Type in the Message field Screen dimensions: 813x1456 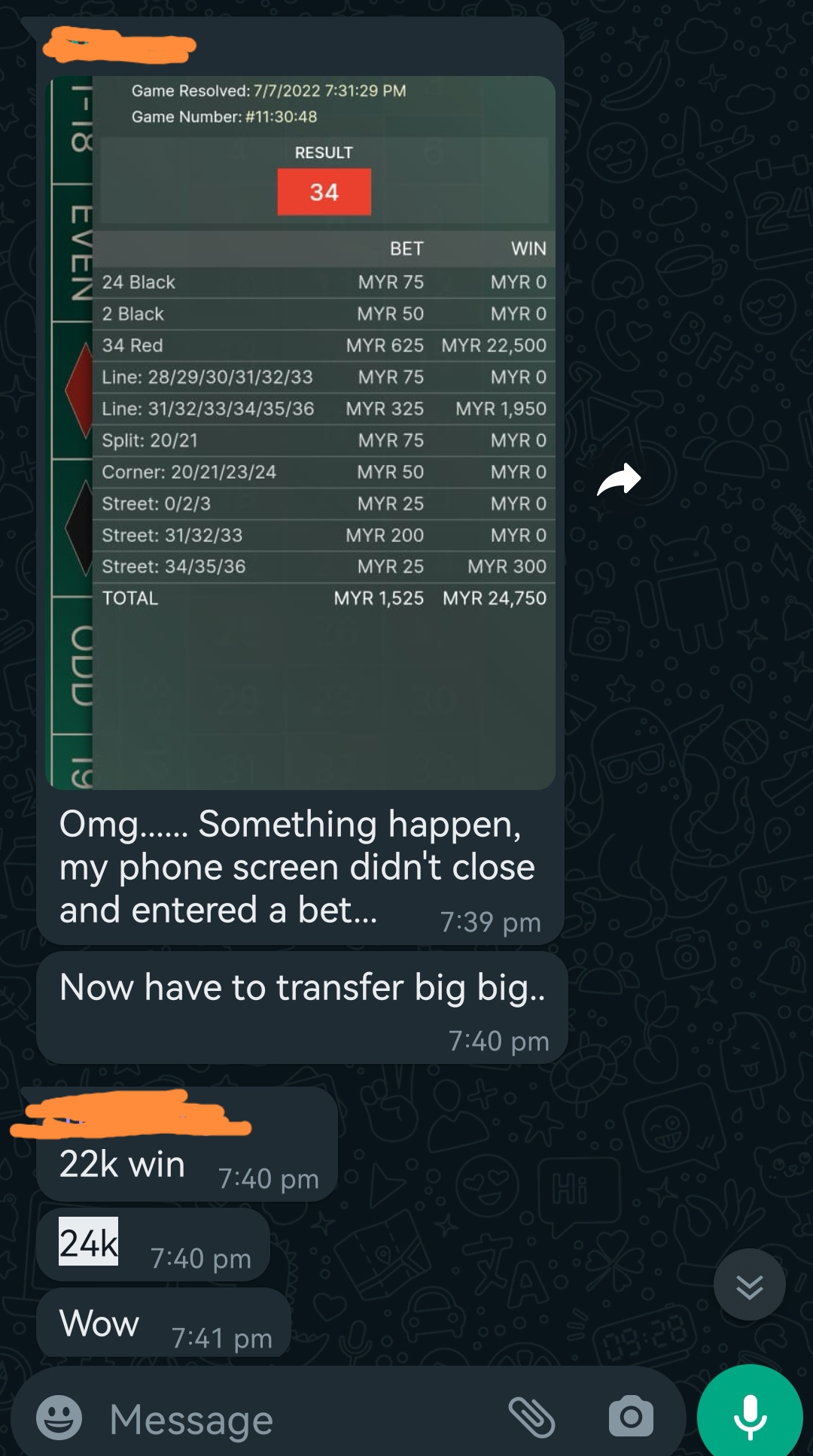click(x=301, y=1419)
